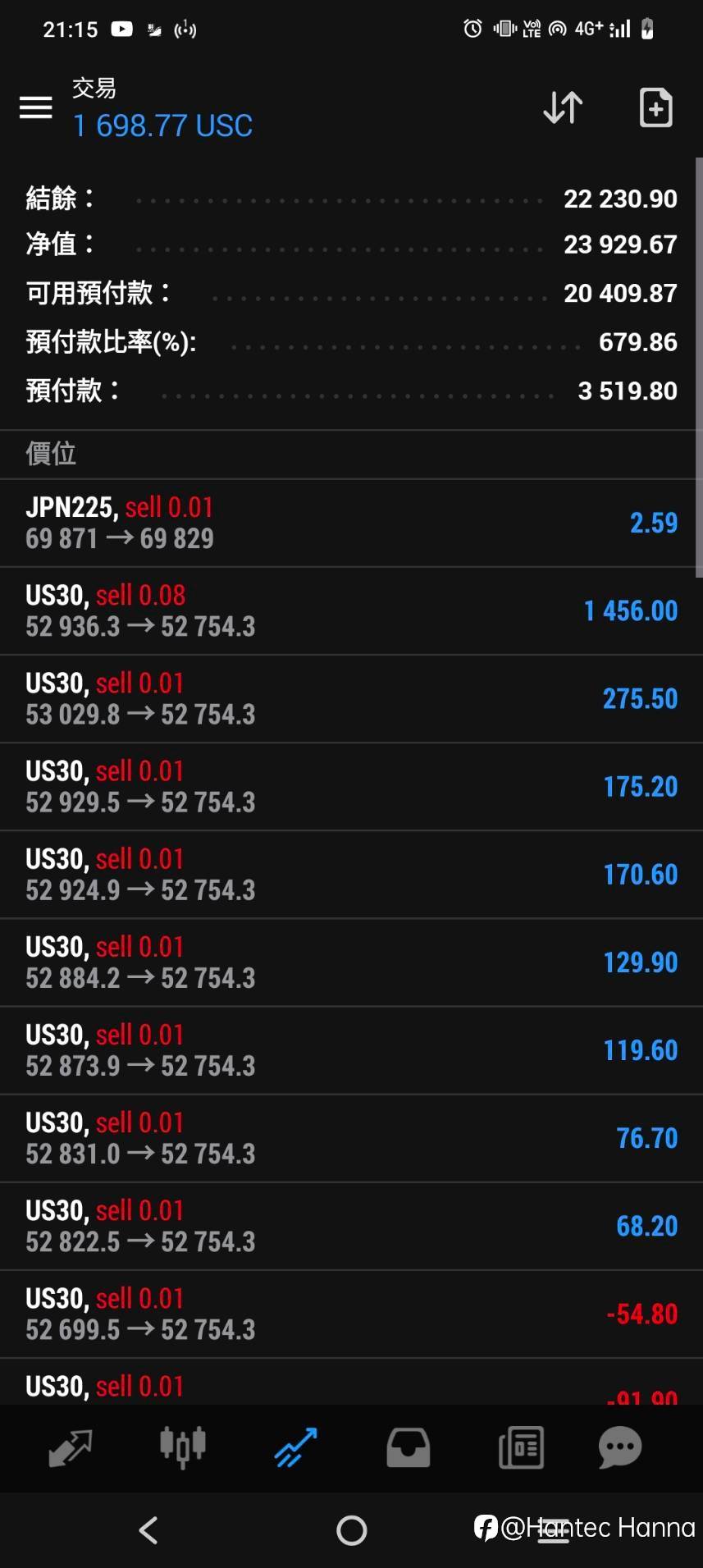Image resolution: width=703 pixels, height=1568 pixels.
Task: Sort positions with the up-down arrows icon
Action: tap(564, 107)
